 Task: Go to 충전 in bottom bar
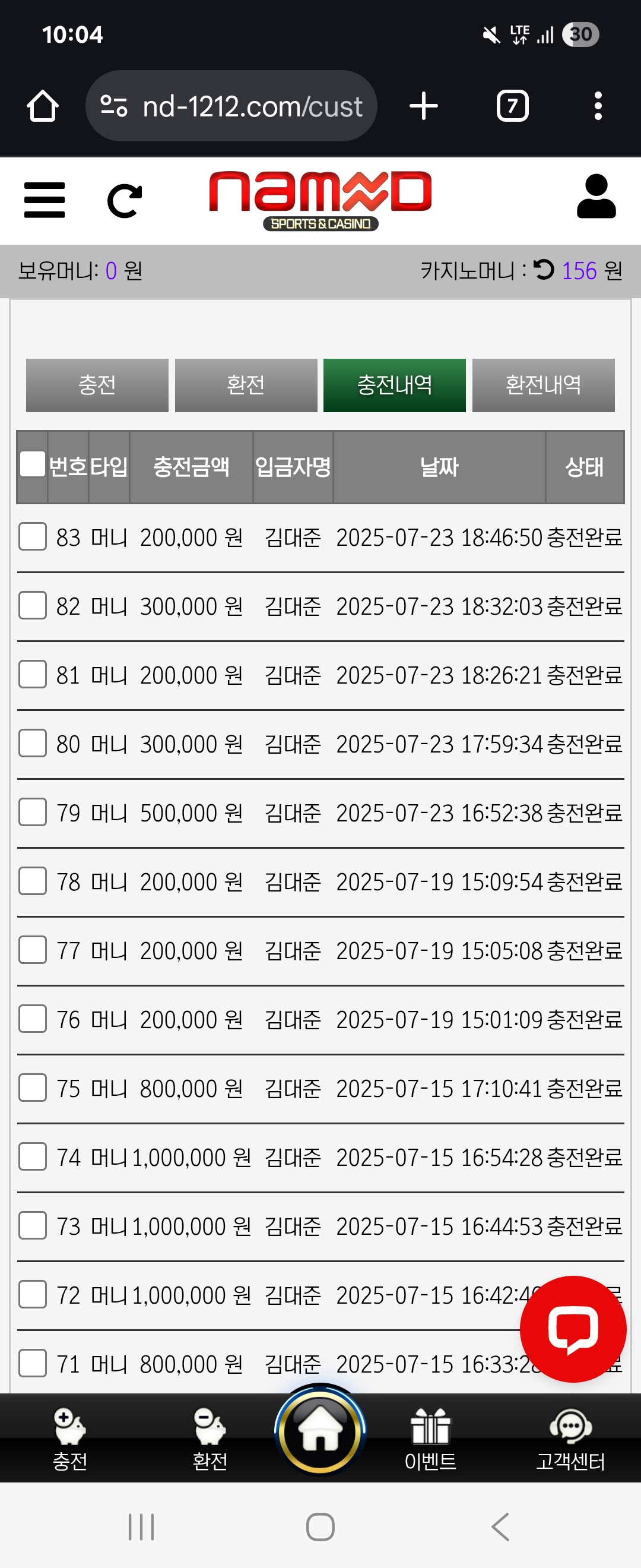(x=70, y=1440)
